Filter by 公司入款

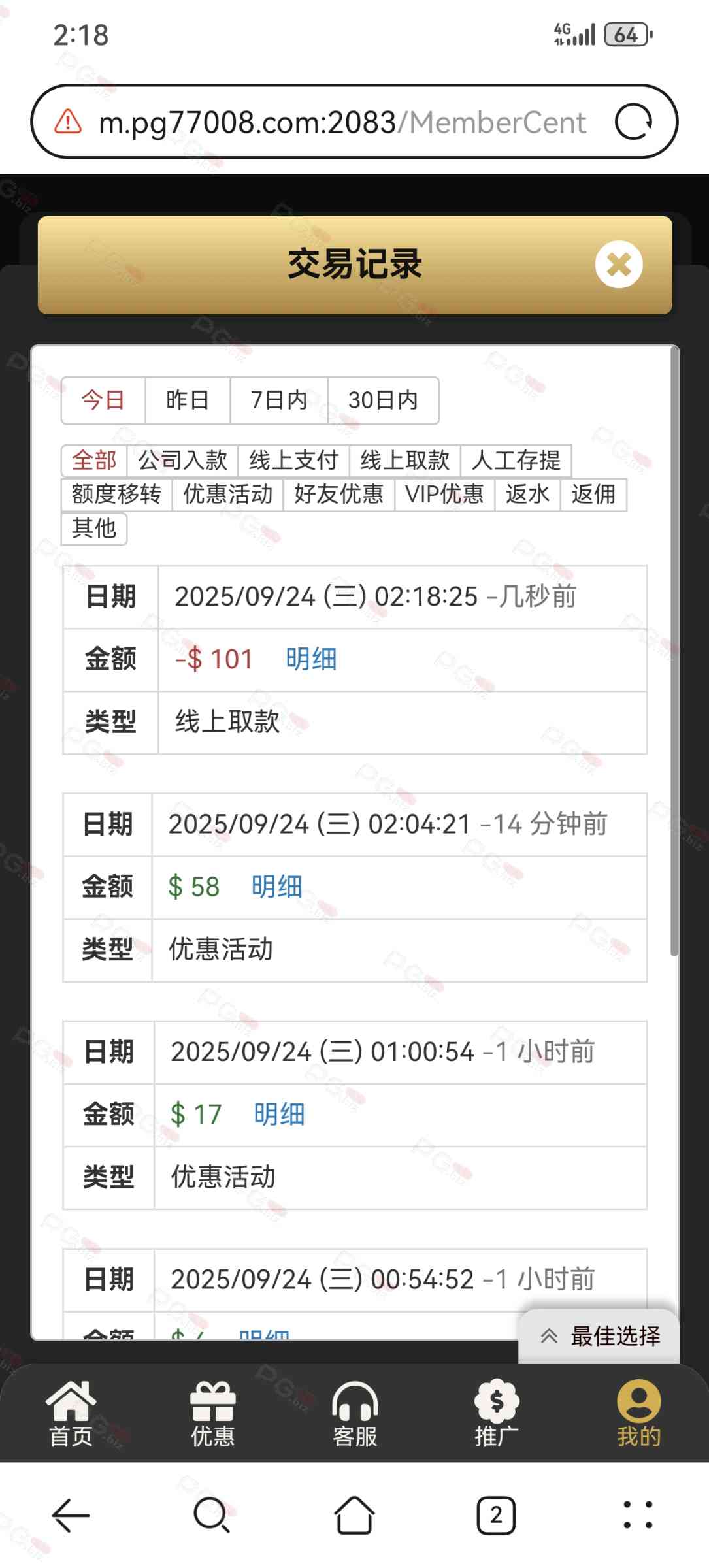[x=182, y=461]
